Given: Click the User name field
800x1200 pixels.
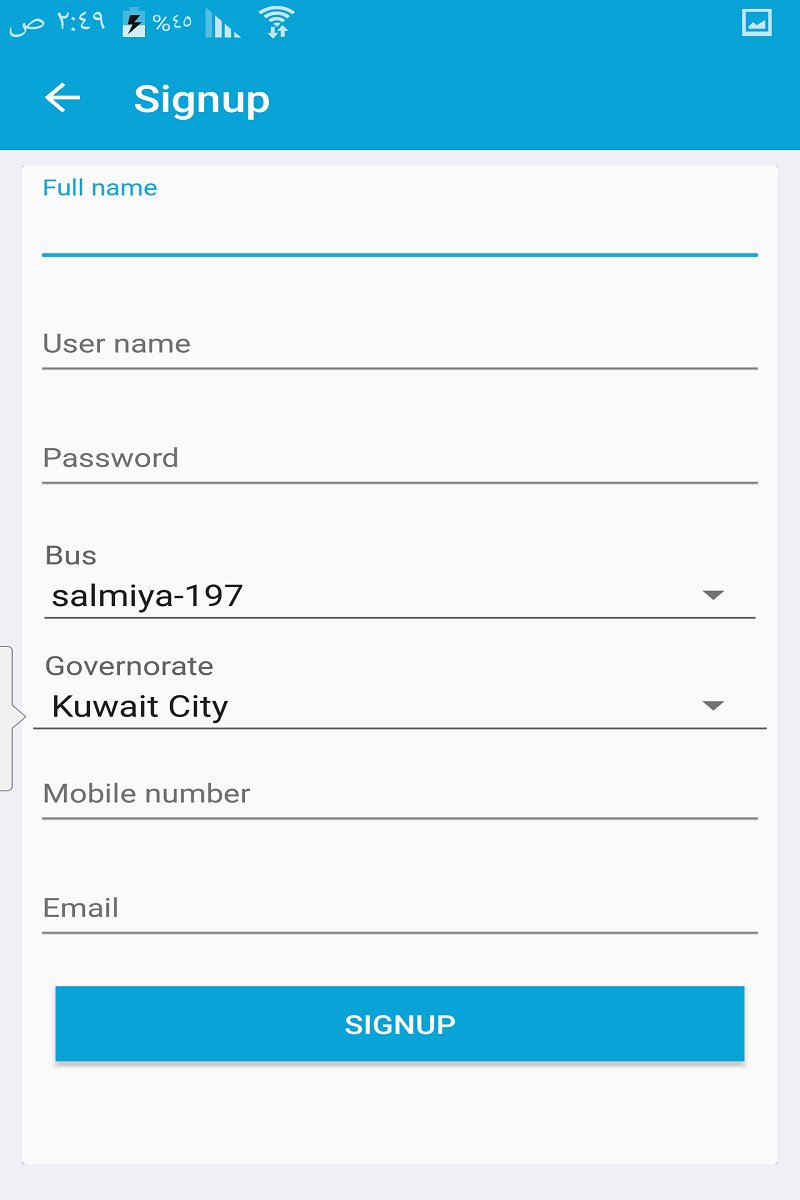Looking at the screenshot, I should 400,345.
